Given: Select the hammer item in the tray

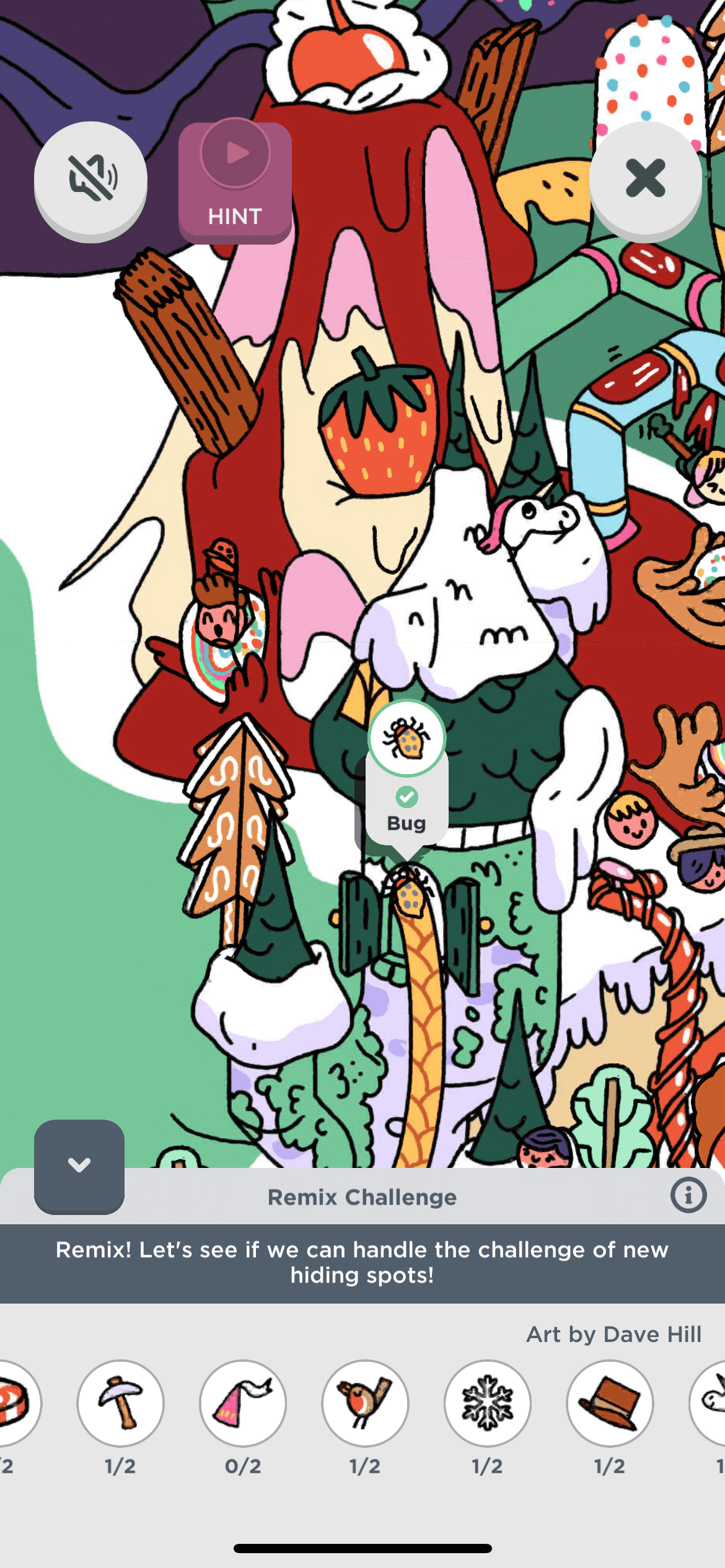Looking at the screenshot, I should (120, 1403).
